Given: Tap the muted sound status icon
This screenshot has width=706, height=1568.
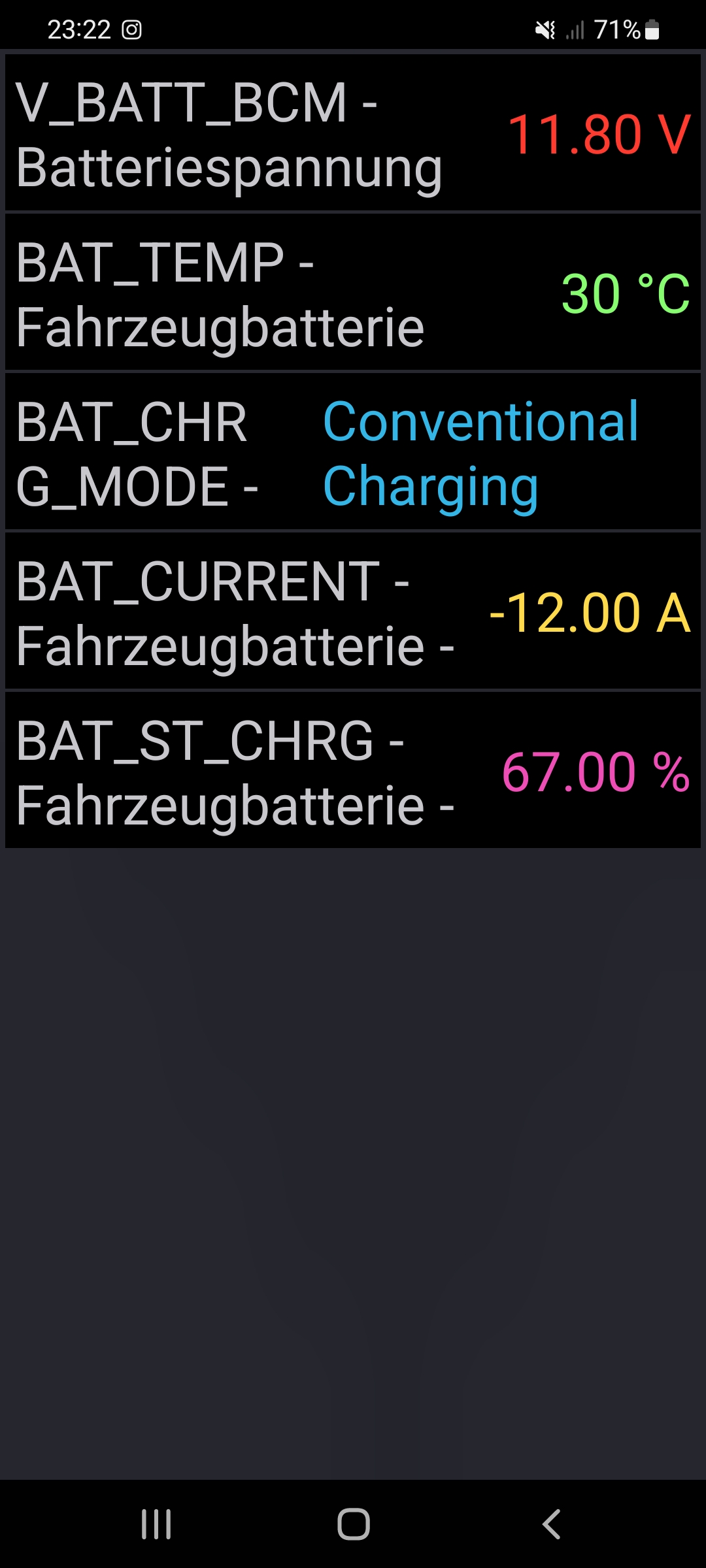Looking at the screenshot, I should click(545, 29).
